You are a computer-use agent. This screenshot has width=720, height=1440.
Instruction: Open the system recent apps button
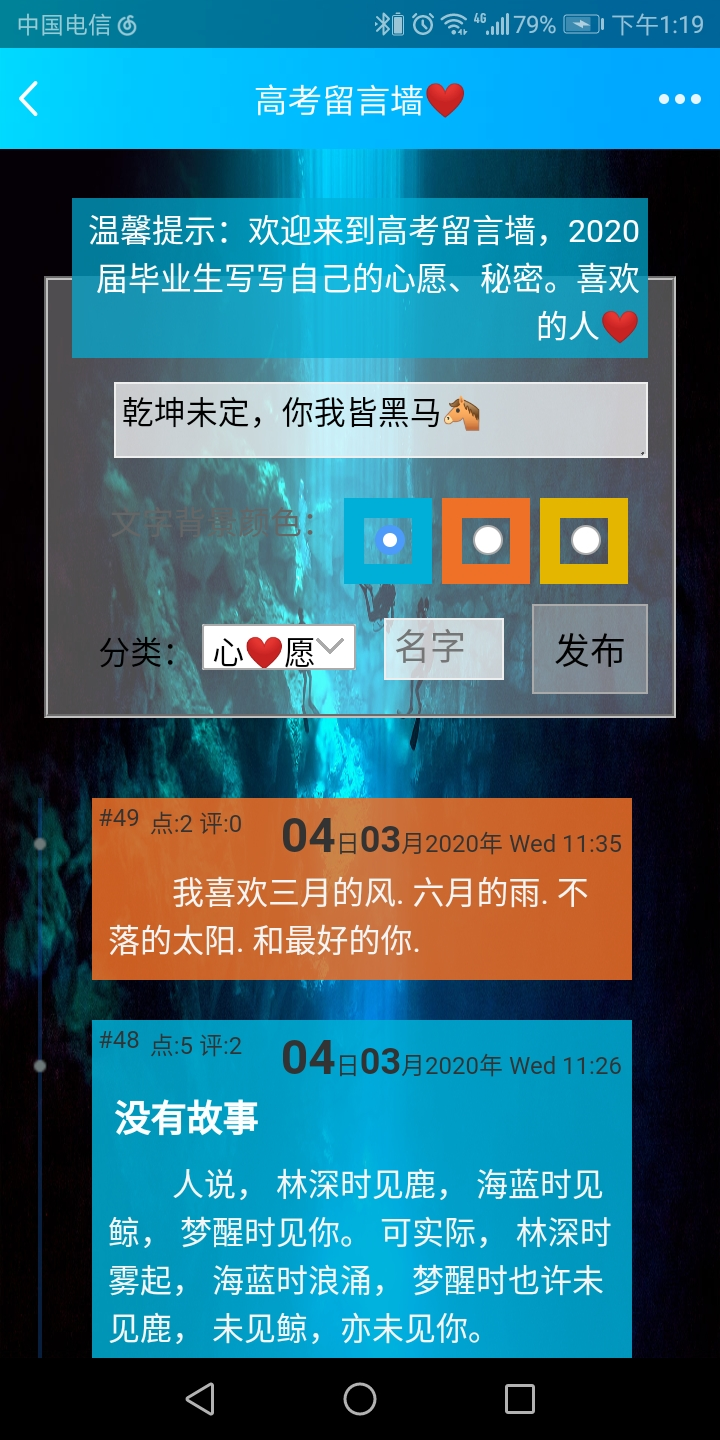click(519, 1399)
